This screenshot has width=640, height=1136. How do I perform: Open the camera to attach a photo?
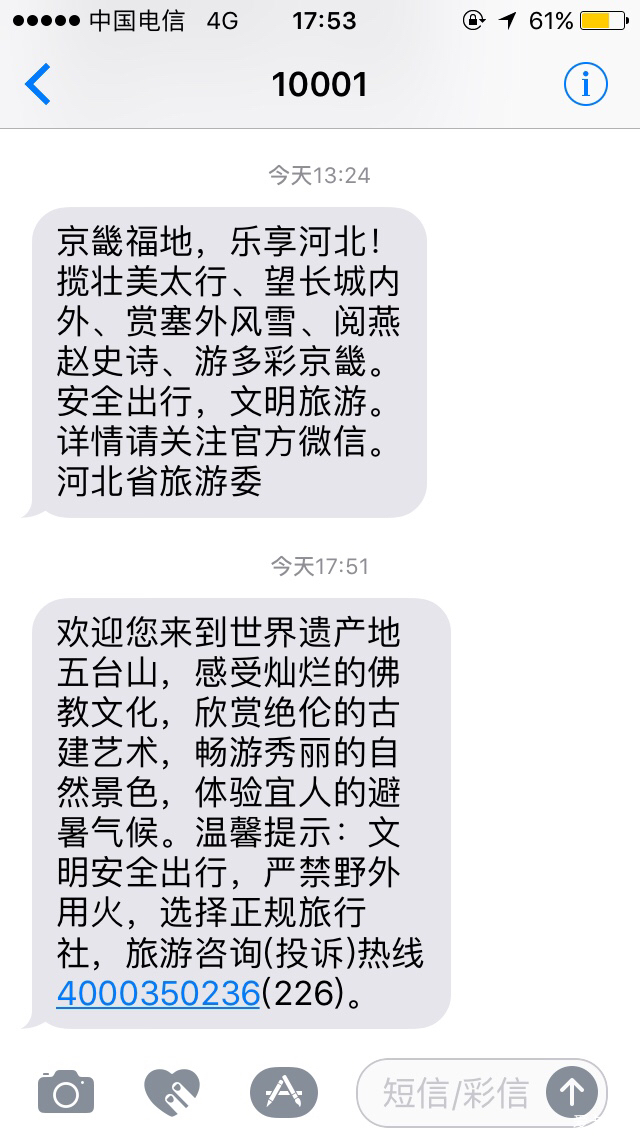pyautogui.click(x=66, y=1092)
